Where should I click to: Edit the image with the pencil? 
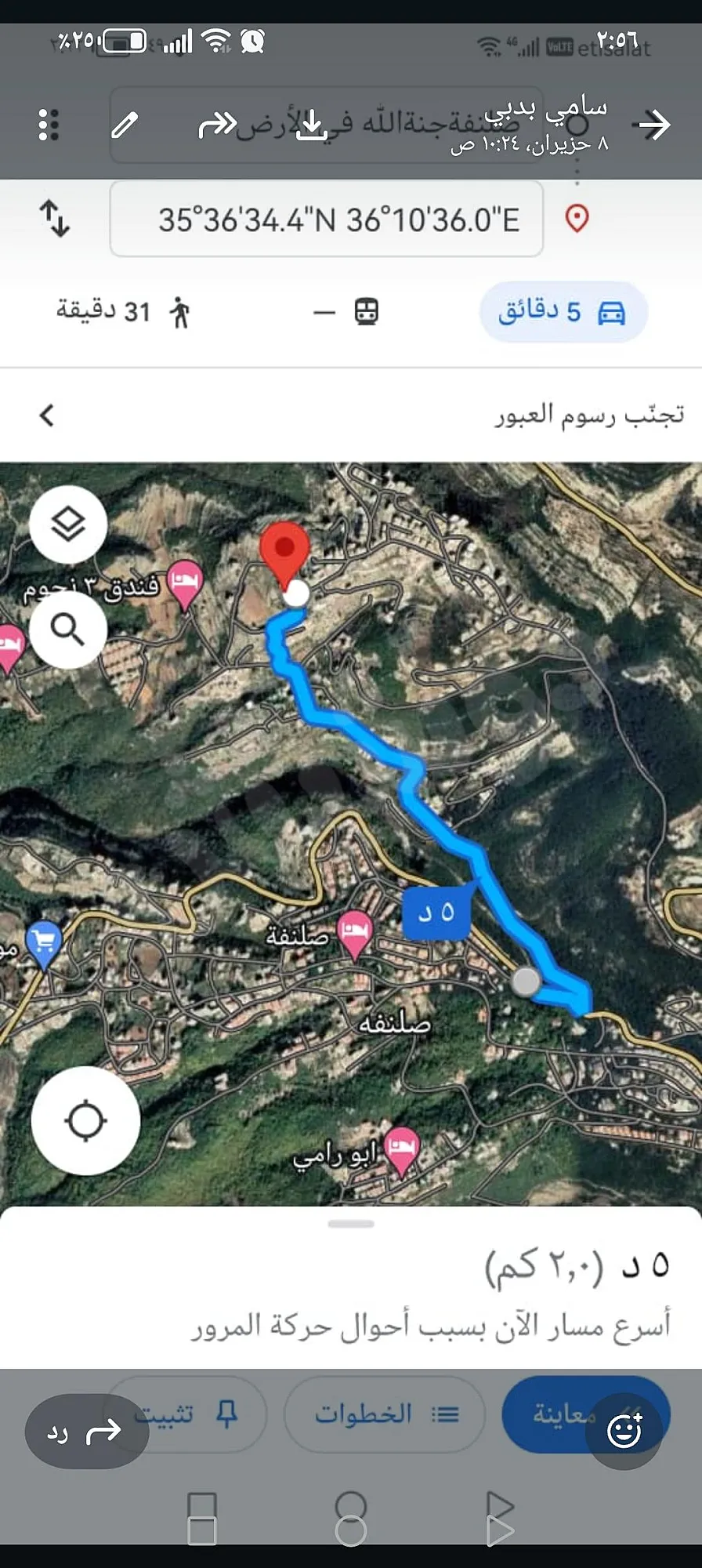(x=125, y=124)
